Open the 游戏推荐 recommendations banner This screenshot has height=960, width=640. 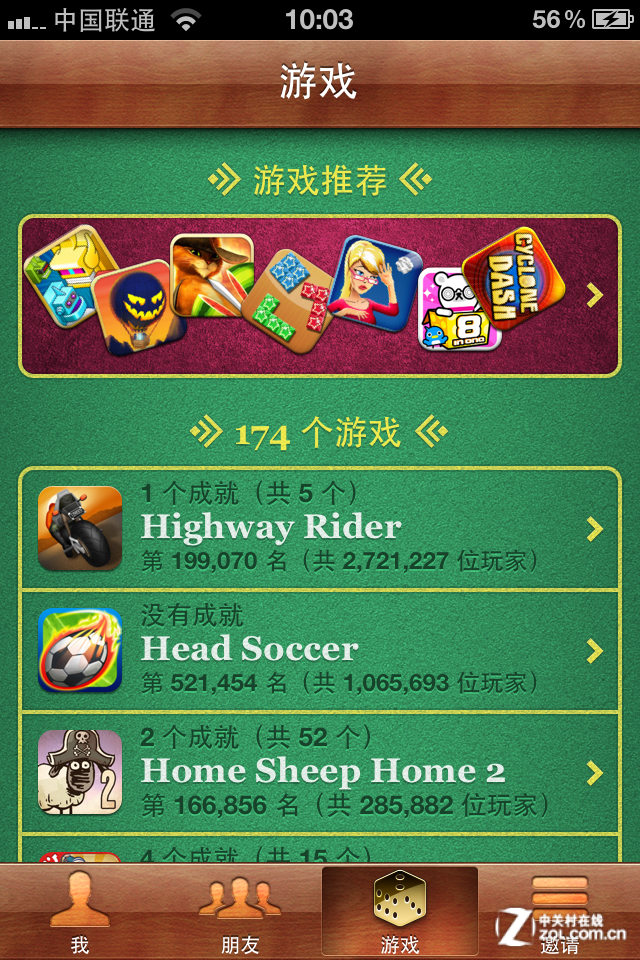320,296
